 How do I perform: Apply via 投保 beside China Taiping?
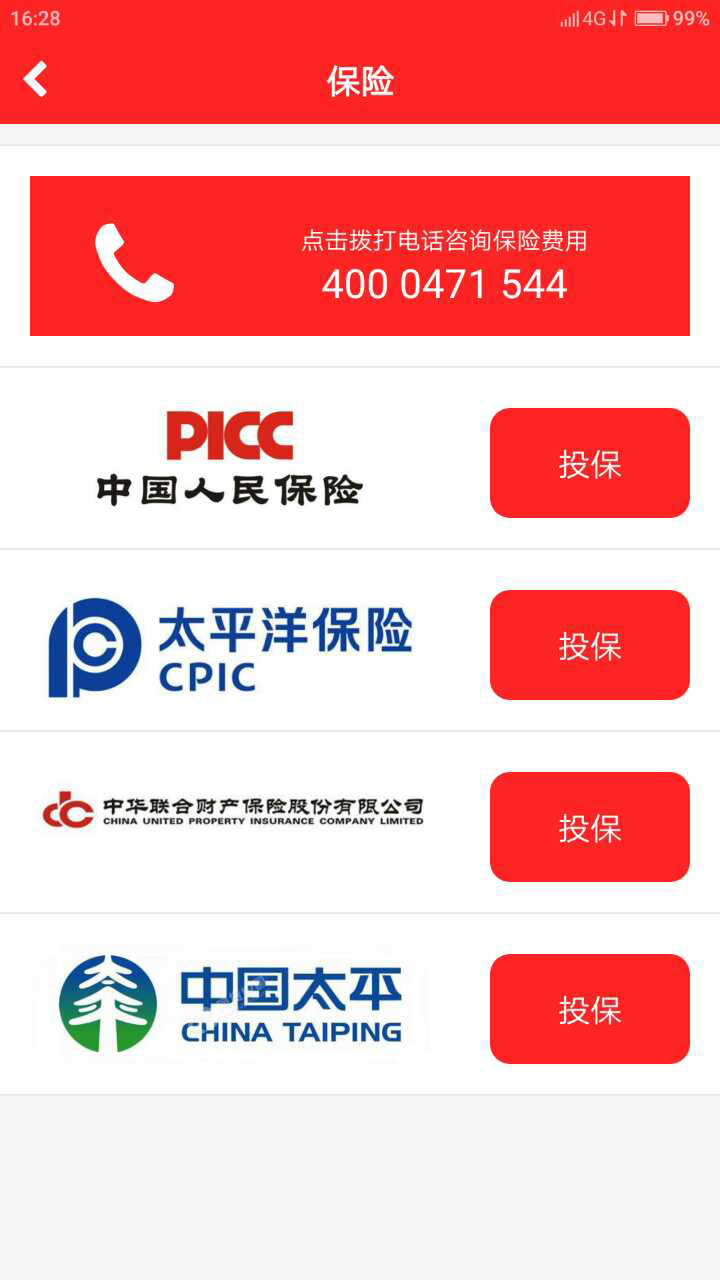tap(590, 1009)
